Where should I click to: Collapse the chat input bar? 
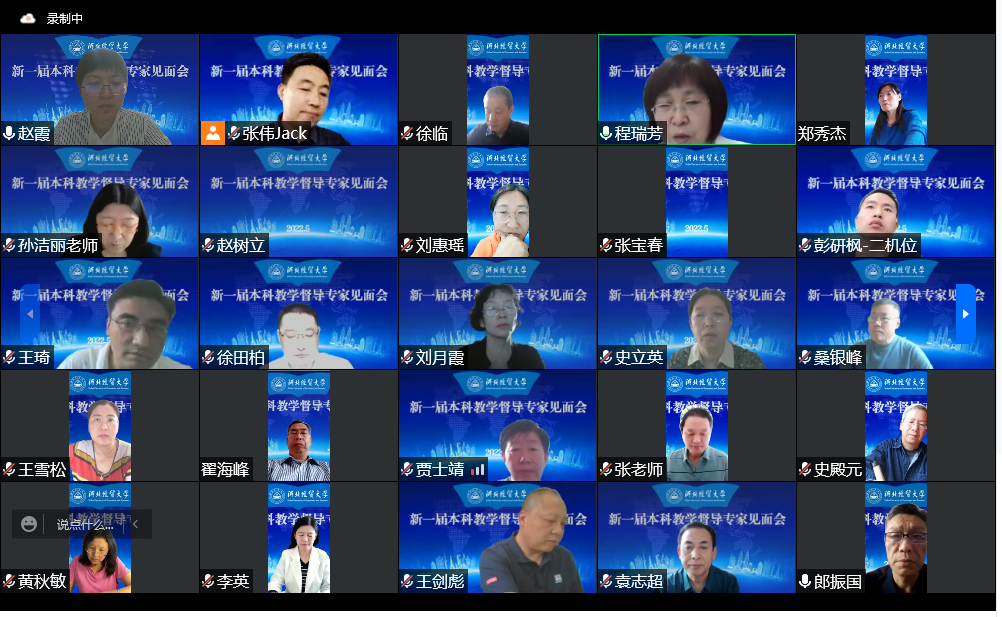tap(136, 524)
